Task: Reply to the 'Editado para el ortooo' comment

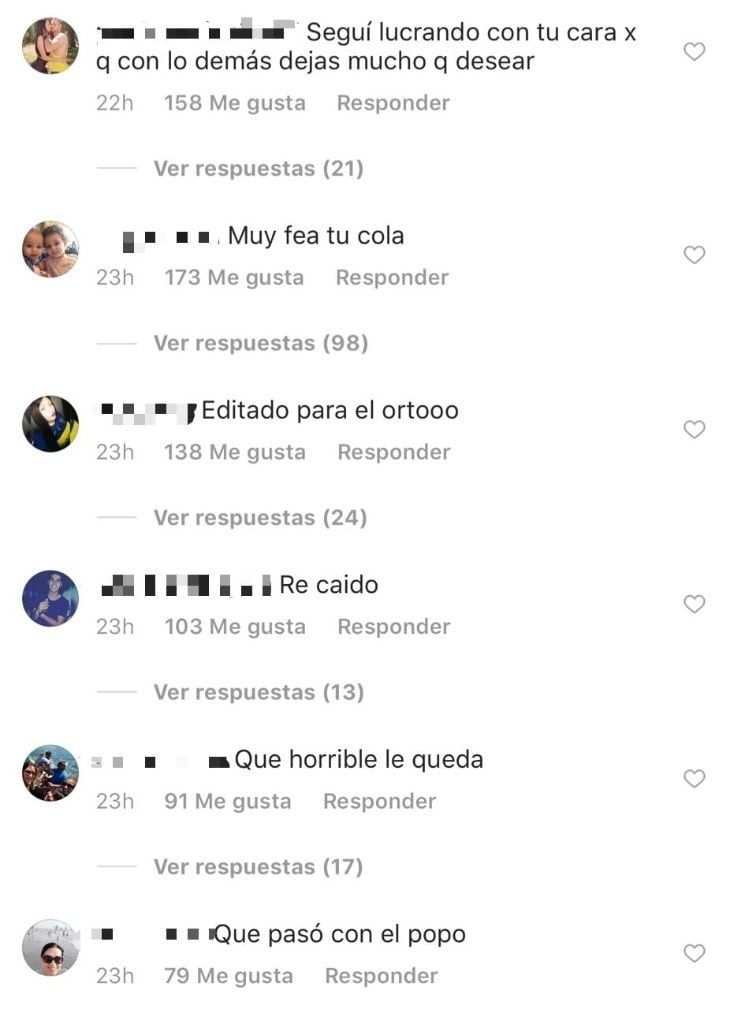Action: tap(393, 452)
